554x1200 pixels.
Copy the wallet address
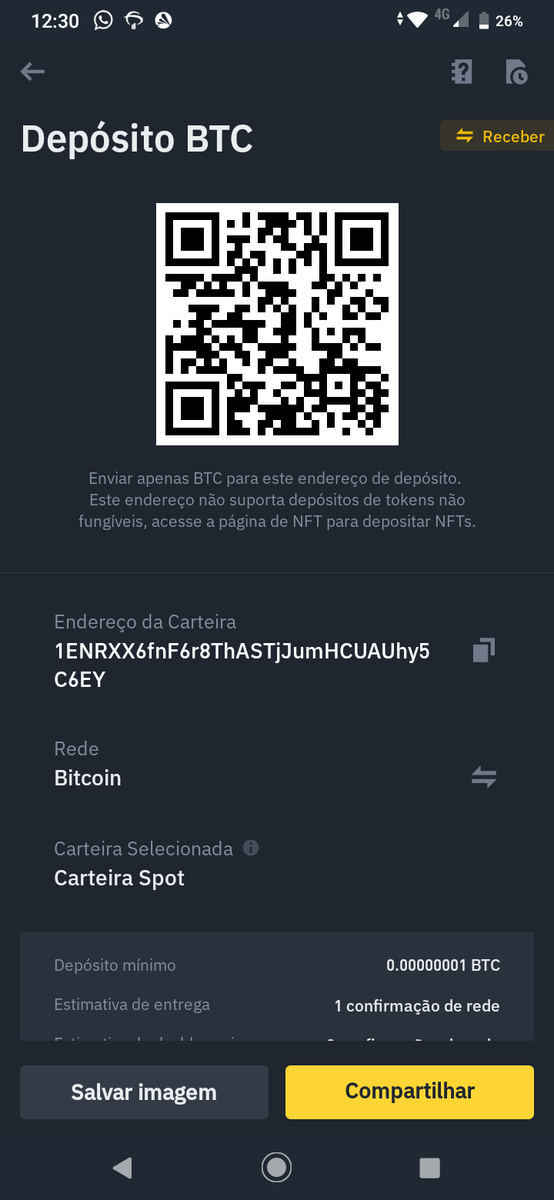[484, 650]
